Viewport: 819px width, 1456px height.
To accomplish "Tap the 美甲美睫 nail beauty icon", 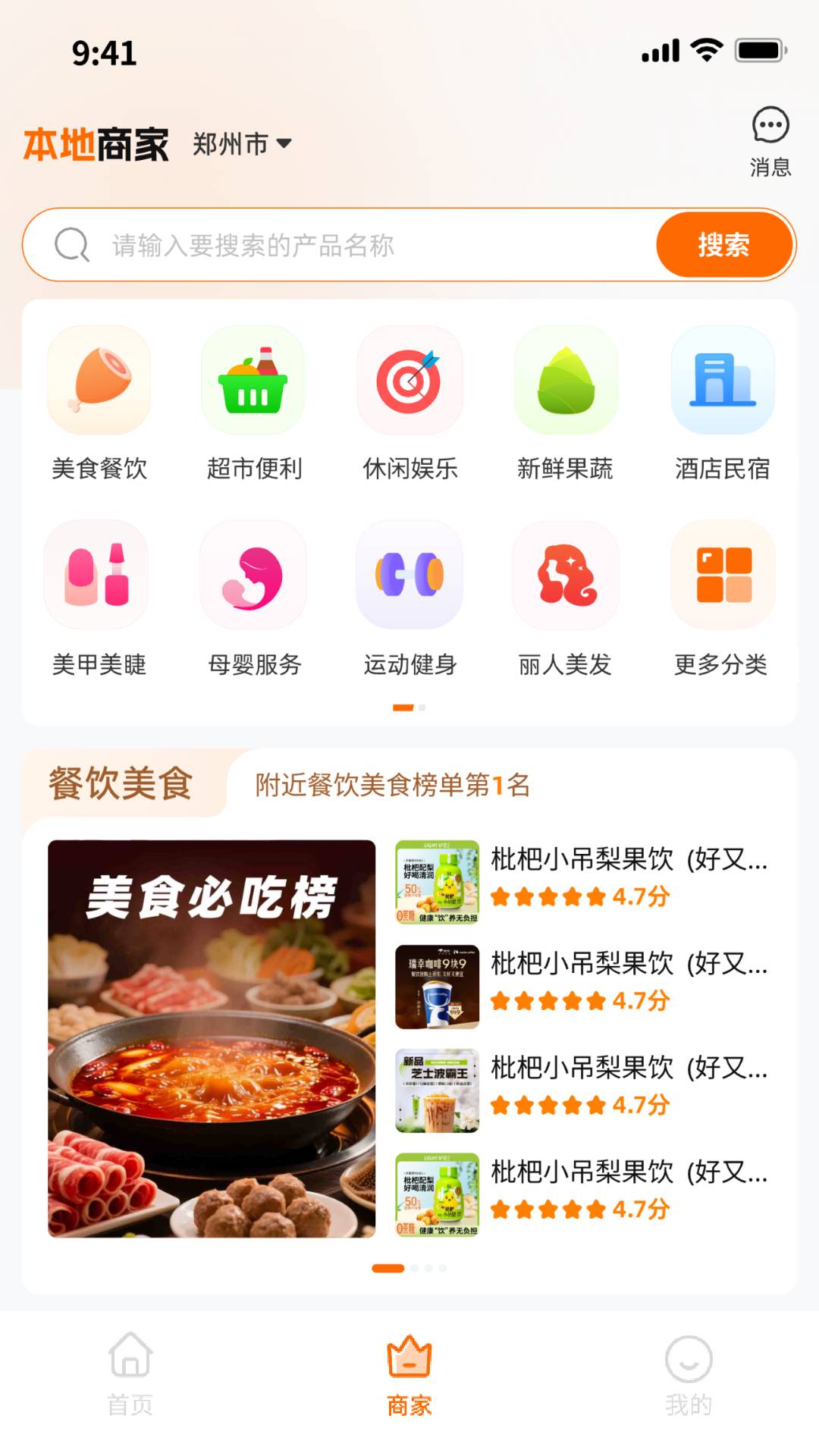I will pyautogui.click(x=98, y=576).
